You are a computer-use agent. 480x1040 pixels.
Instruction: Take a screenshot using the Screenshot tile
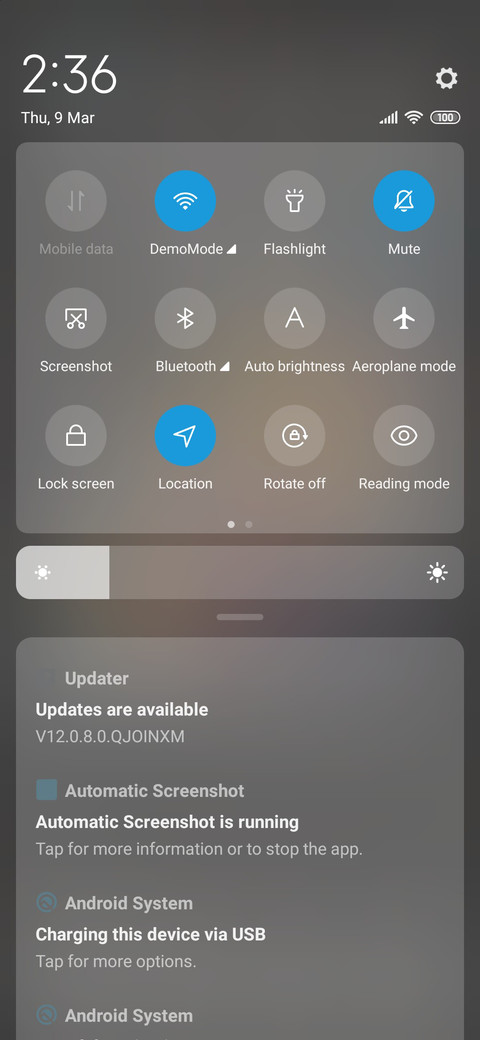76,318
